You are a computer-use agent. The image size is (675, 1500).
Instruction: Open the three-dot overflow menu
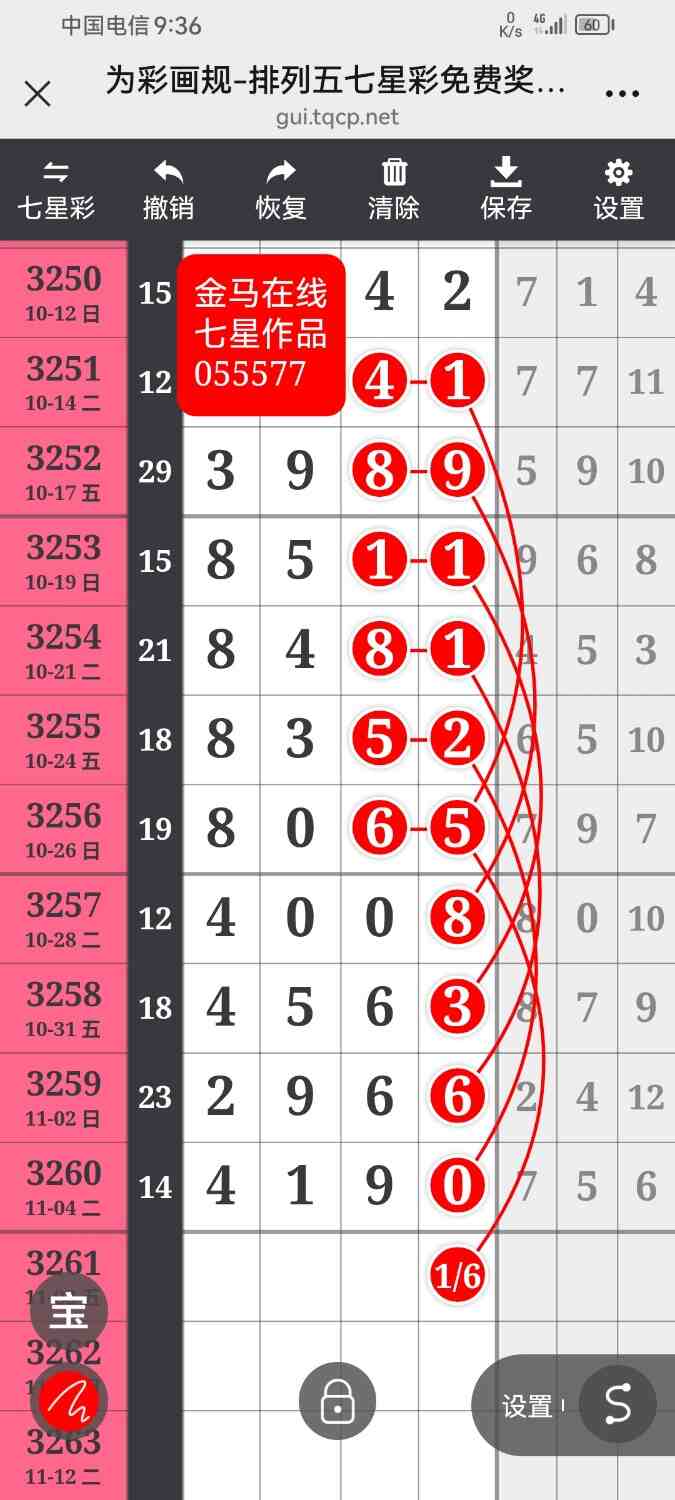click(622, 94)
